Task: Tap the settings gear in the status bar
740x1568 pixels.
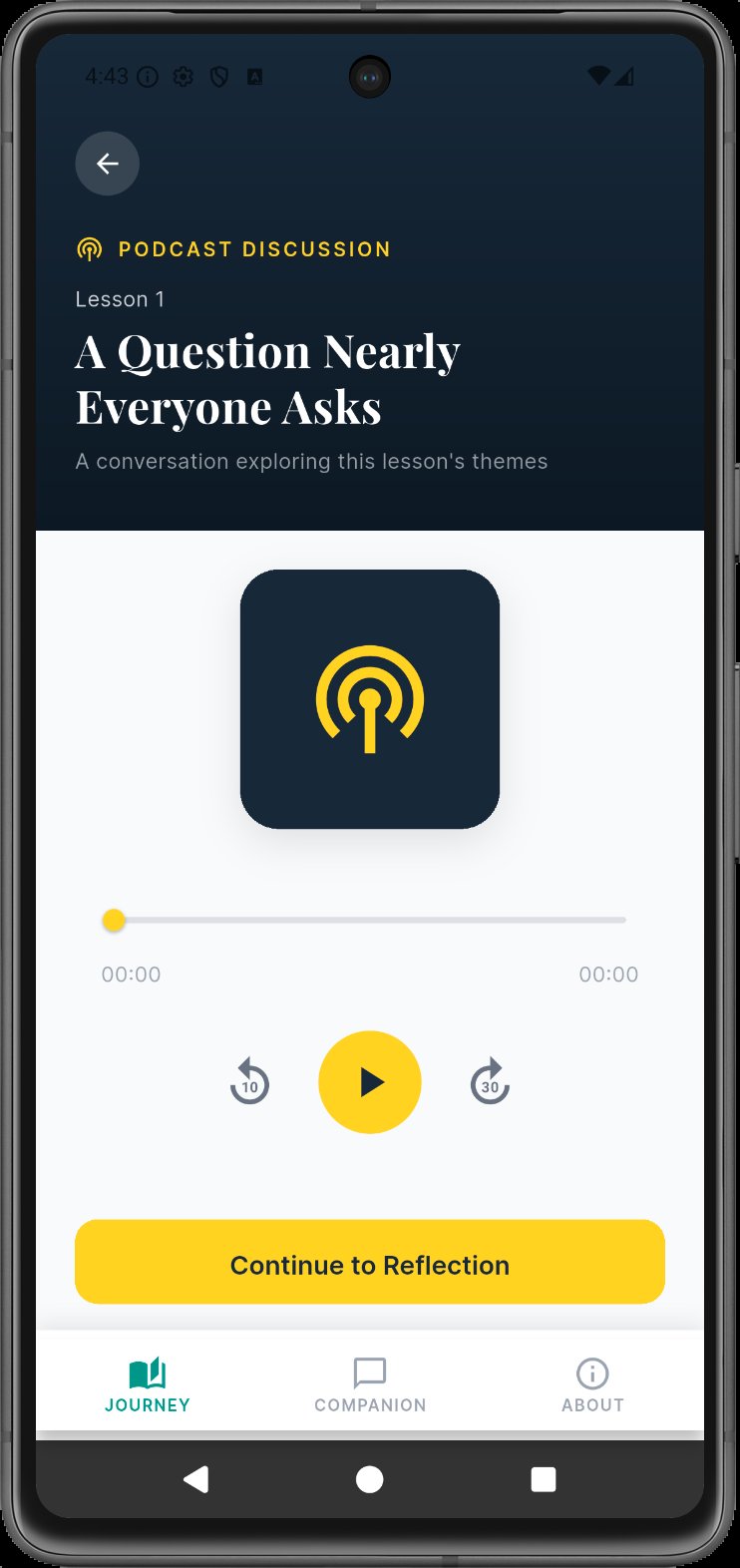Action: point(184,76)
